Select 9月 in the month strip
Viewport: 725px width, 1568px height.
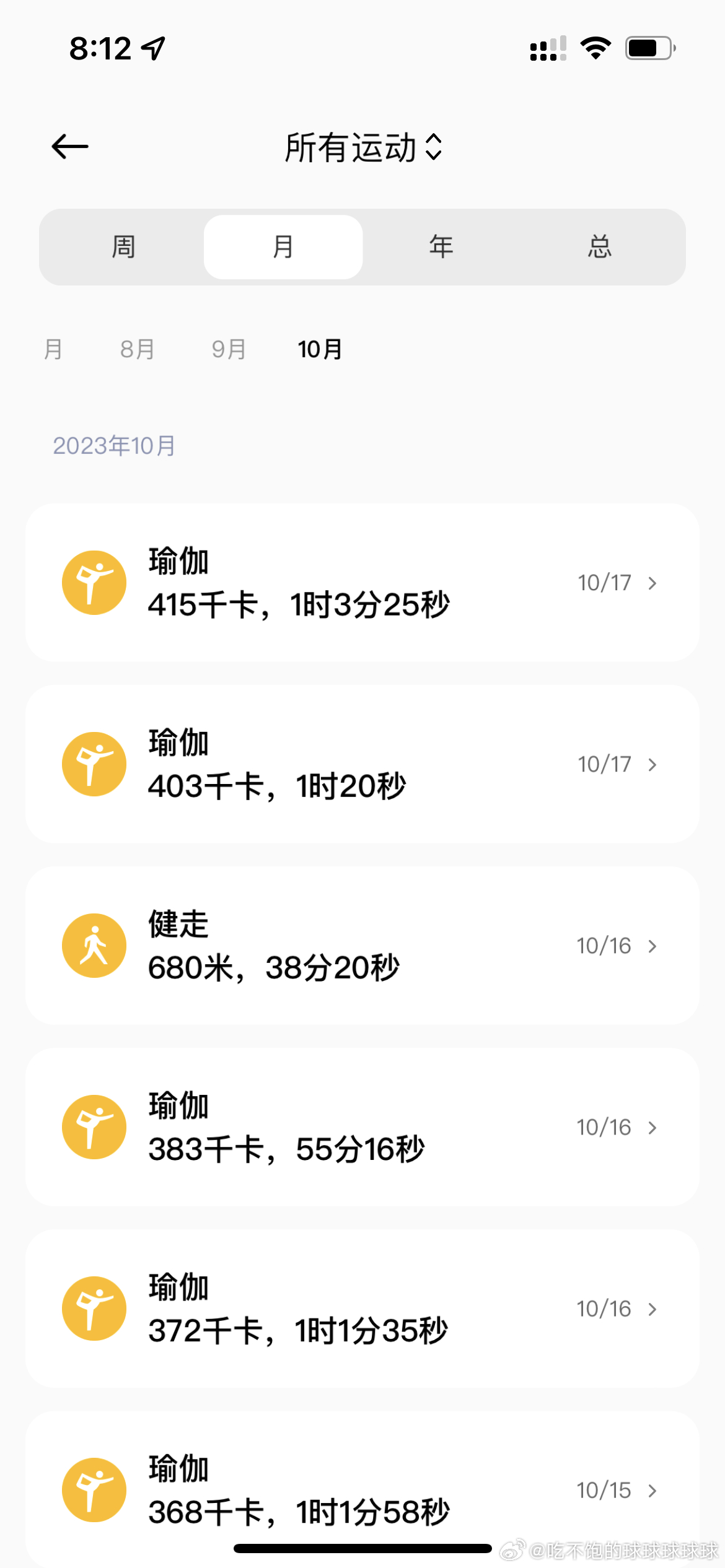[229, 349]
